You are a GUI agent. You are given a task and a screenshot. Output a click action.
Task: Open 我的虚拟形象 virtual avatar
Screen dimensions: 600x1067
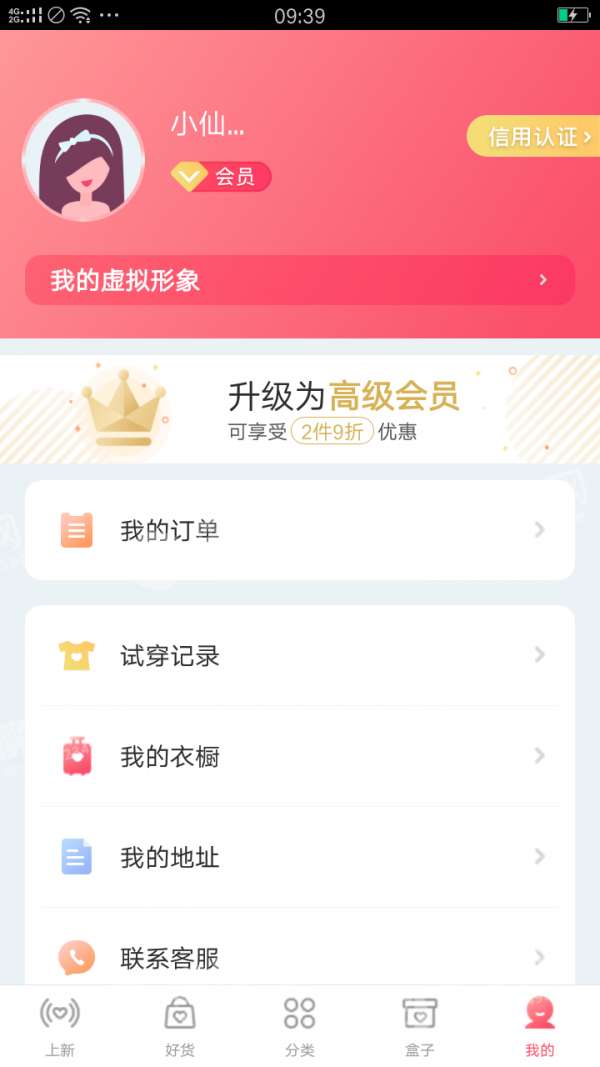(300, 280)
